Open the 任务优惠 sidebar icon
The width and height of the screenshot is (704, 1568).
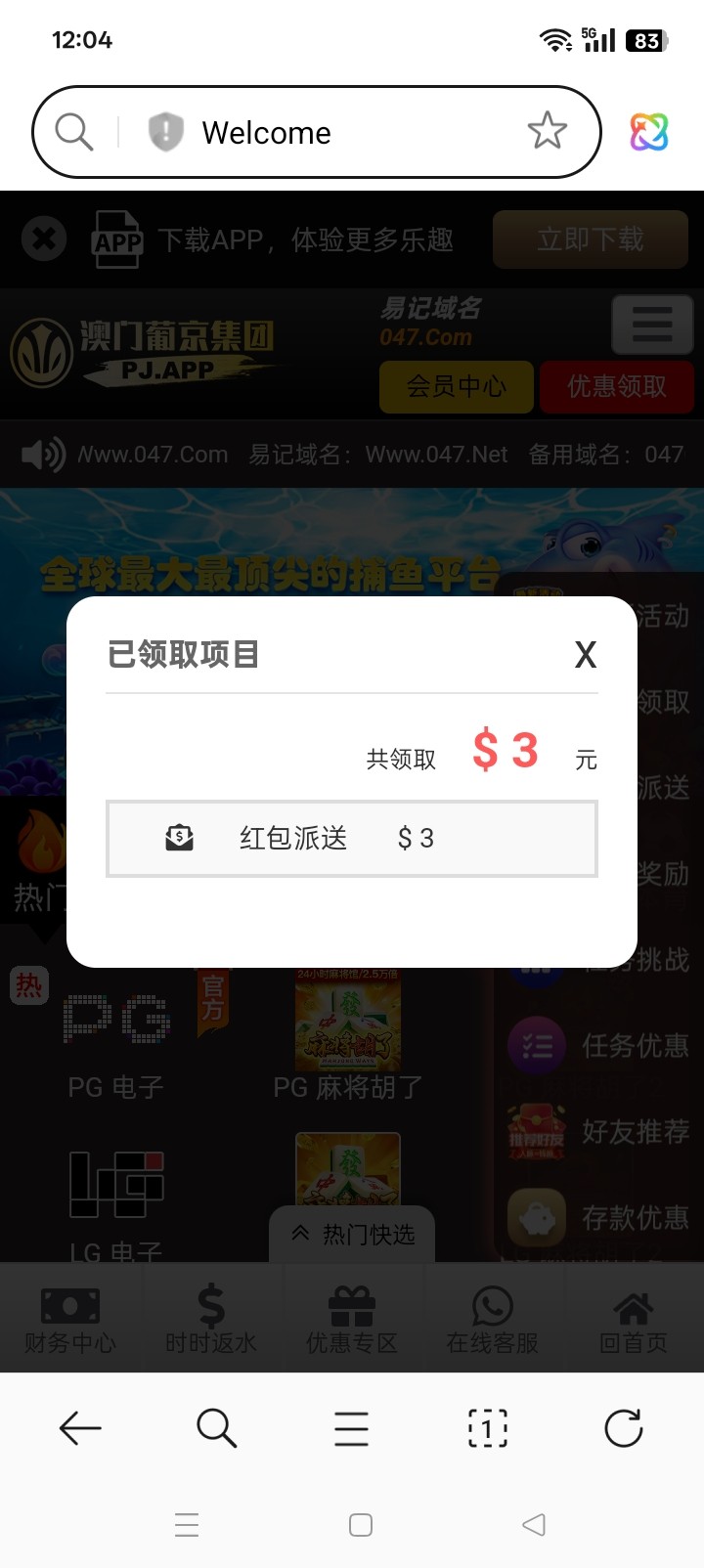click(536, 1045)
